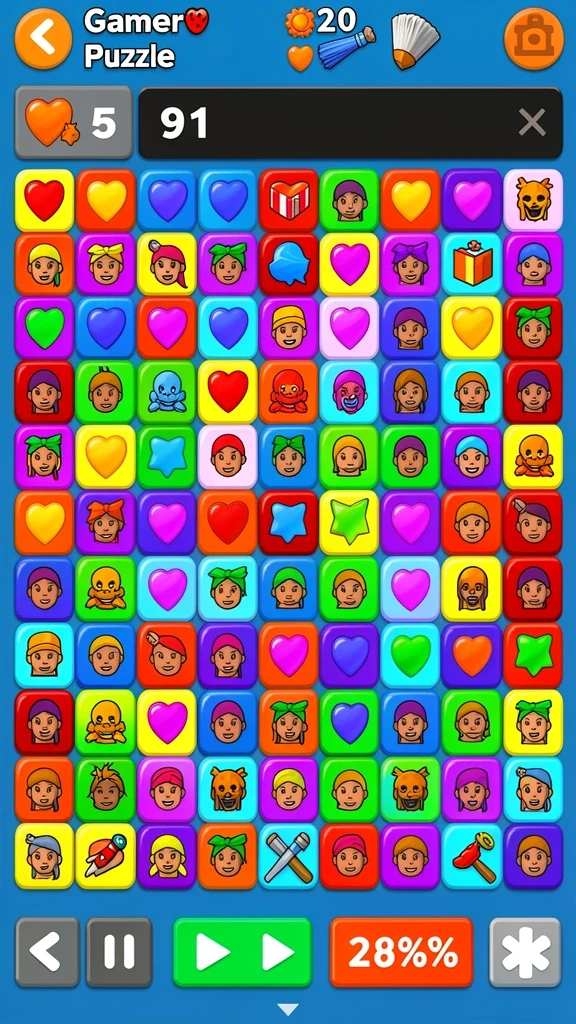Use the blue broom booster
Screen dimensions: 576x1024
(x=347, y=49)
